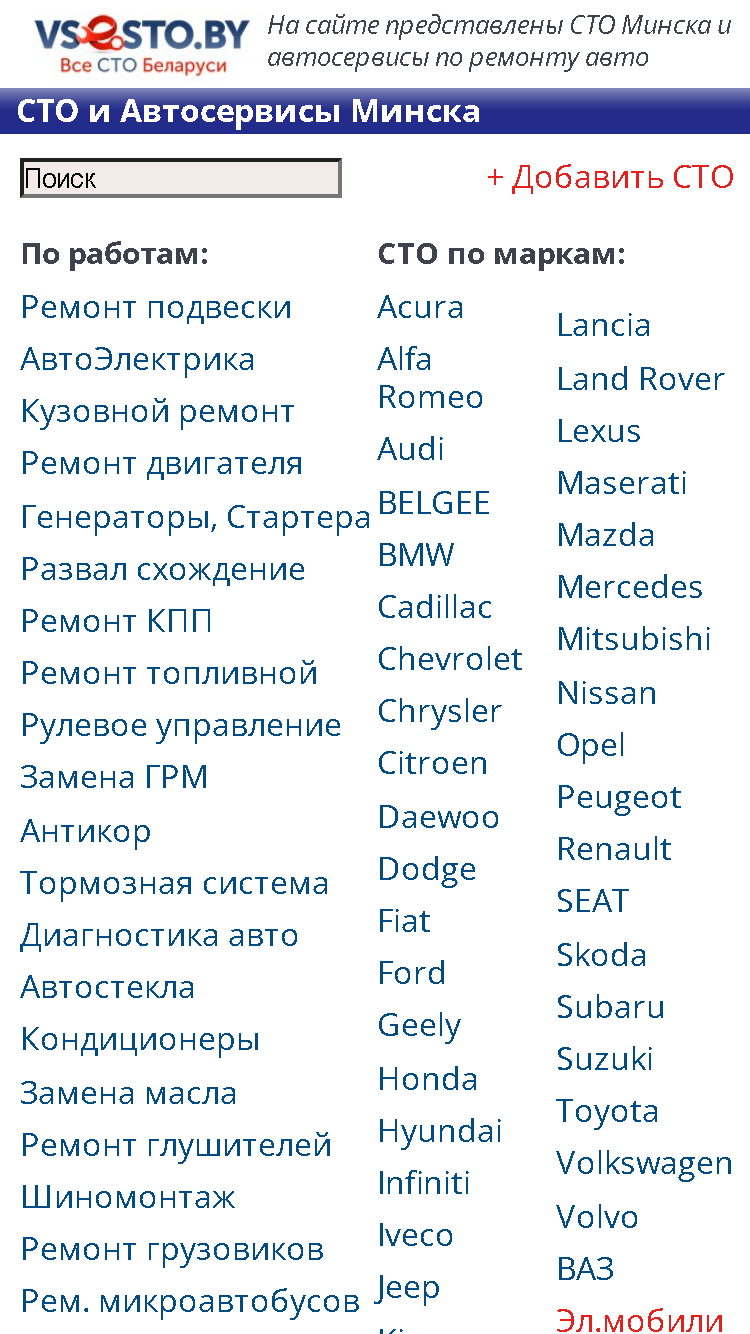Open Замена ГРМ services

114,777
